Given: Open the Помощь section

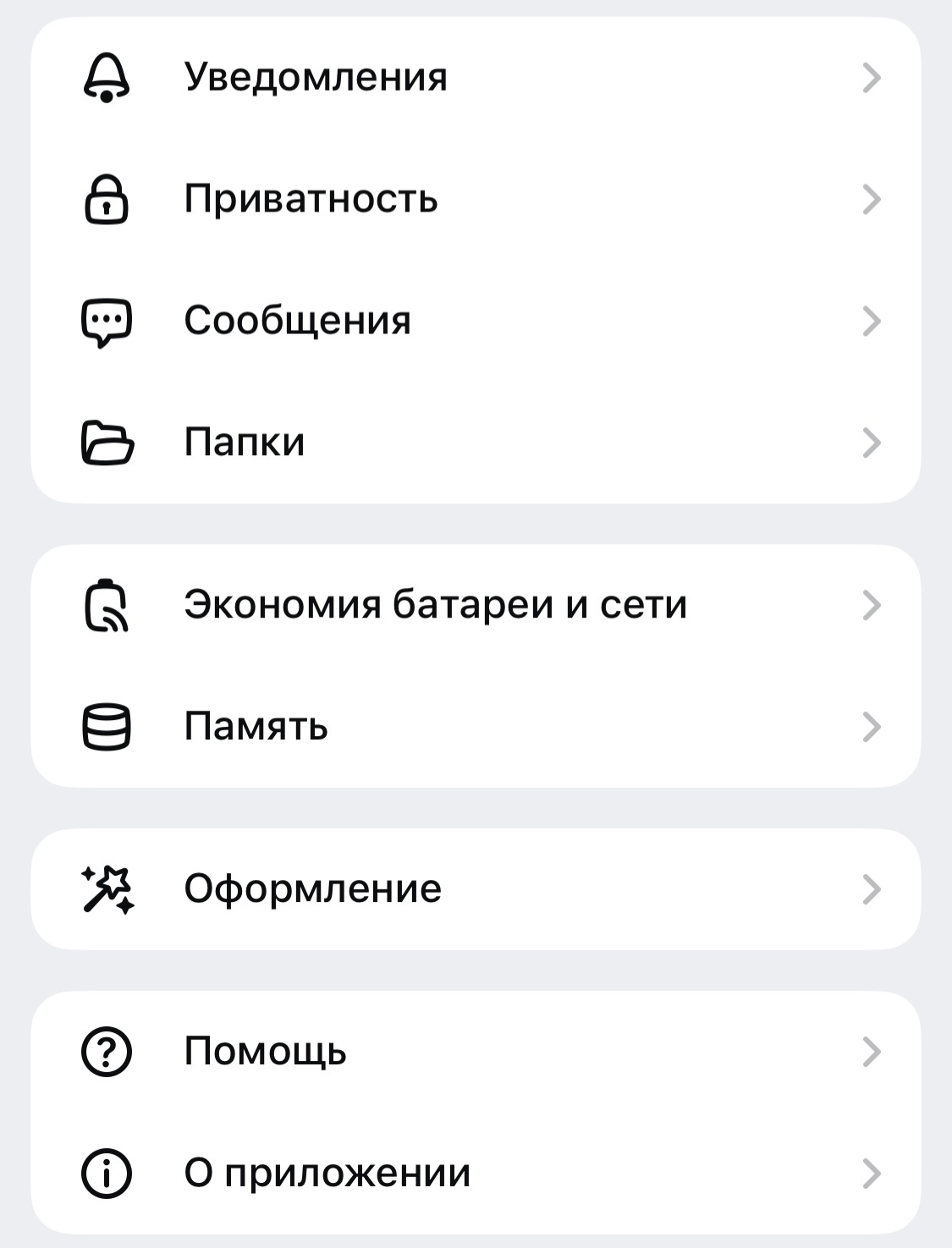Looking at the screenshot, I should click(474, 1052).
